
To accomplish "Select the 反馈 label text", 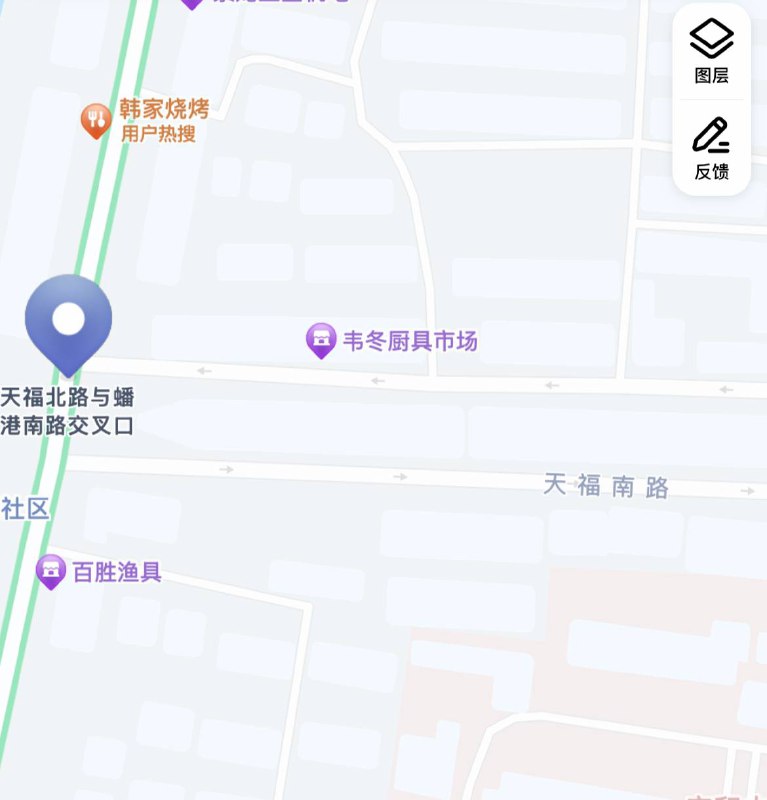I will pos(711,172).
